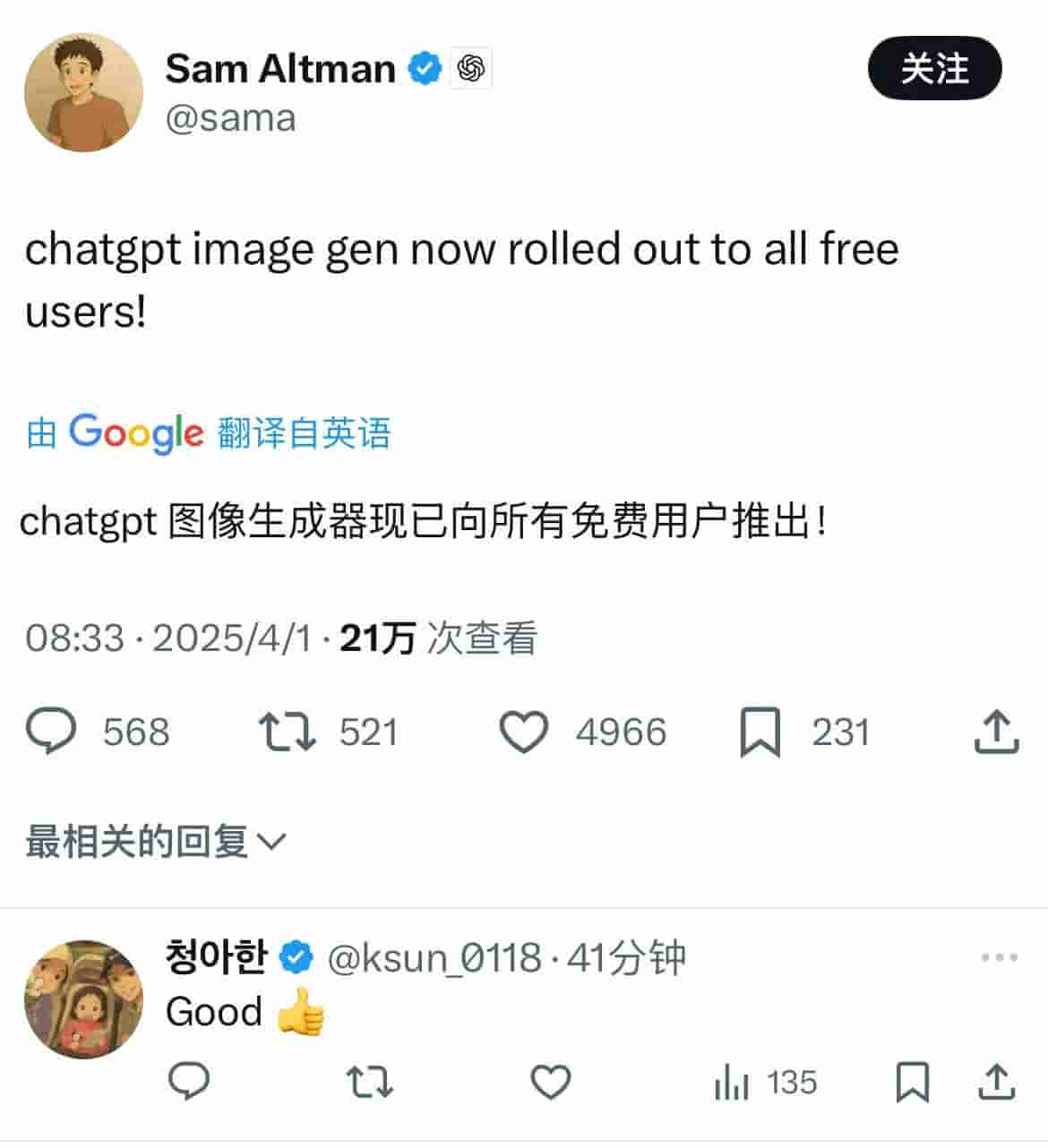Repost Sam Altman's tweet
This screenshot has width=1048, height=1148.
287,732
